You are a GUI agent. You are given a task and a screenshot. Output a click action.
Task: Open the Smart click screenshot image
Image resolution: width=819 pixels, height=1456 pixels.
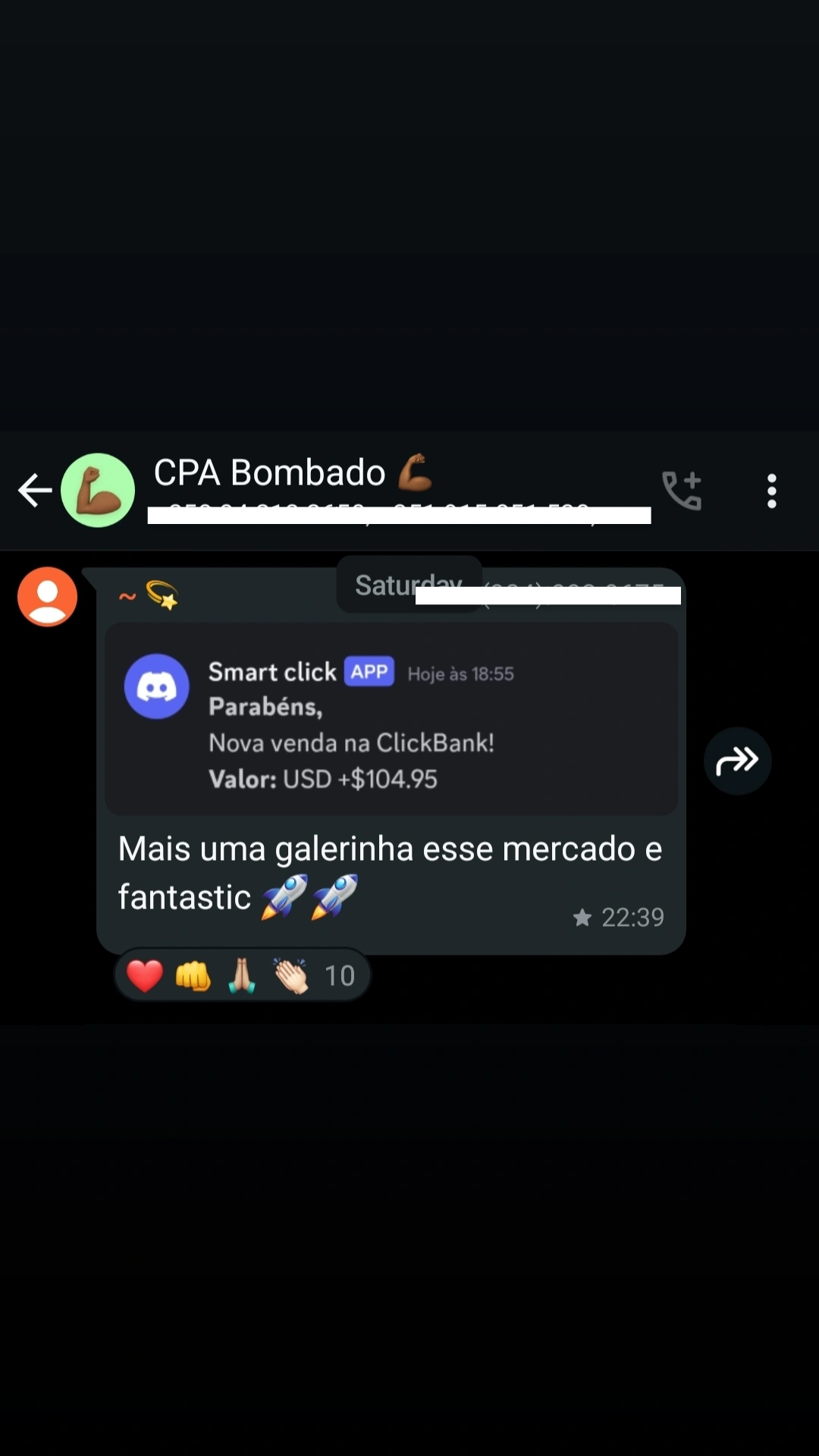point(391,719)
